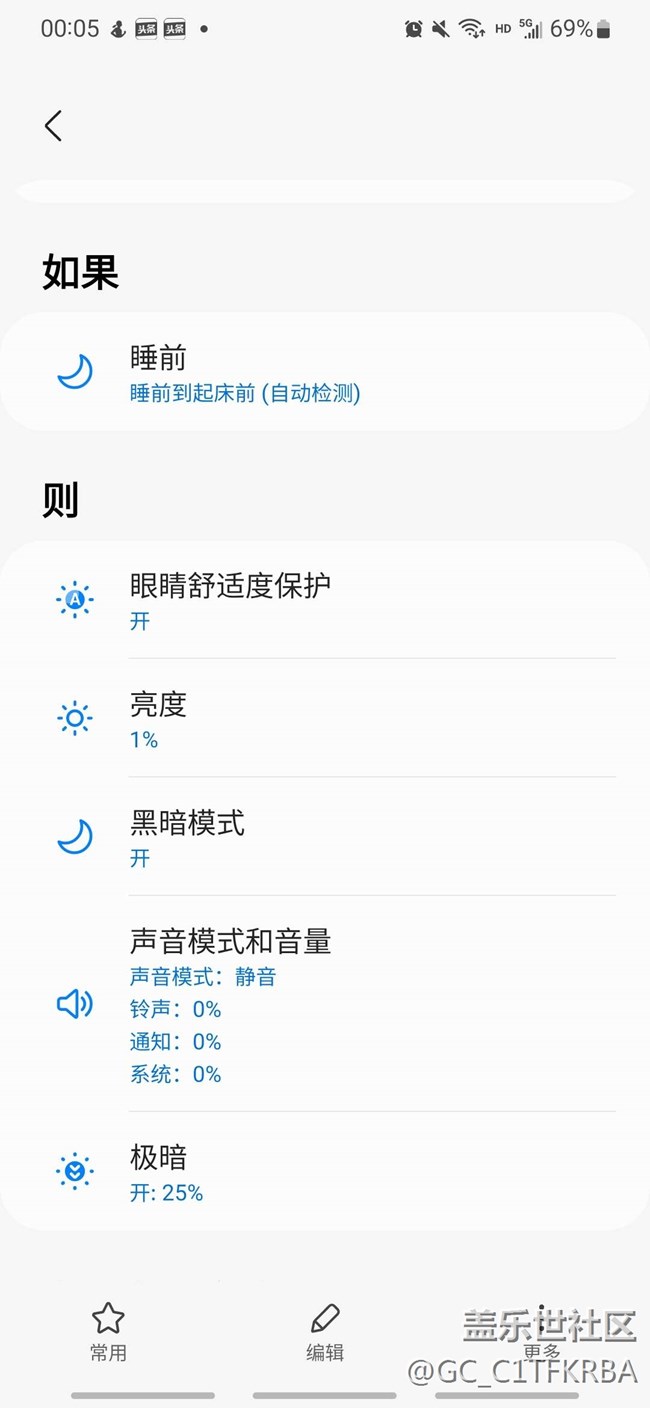Open the 黑暗模式 action
The height and width of the screenshot is (1408, 650).
324,837
